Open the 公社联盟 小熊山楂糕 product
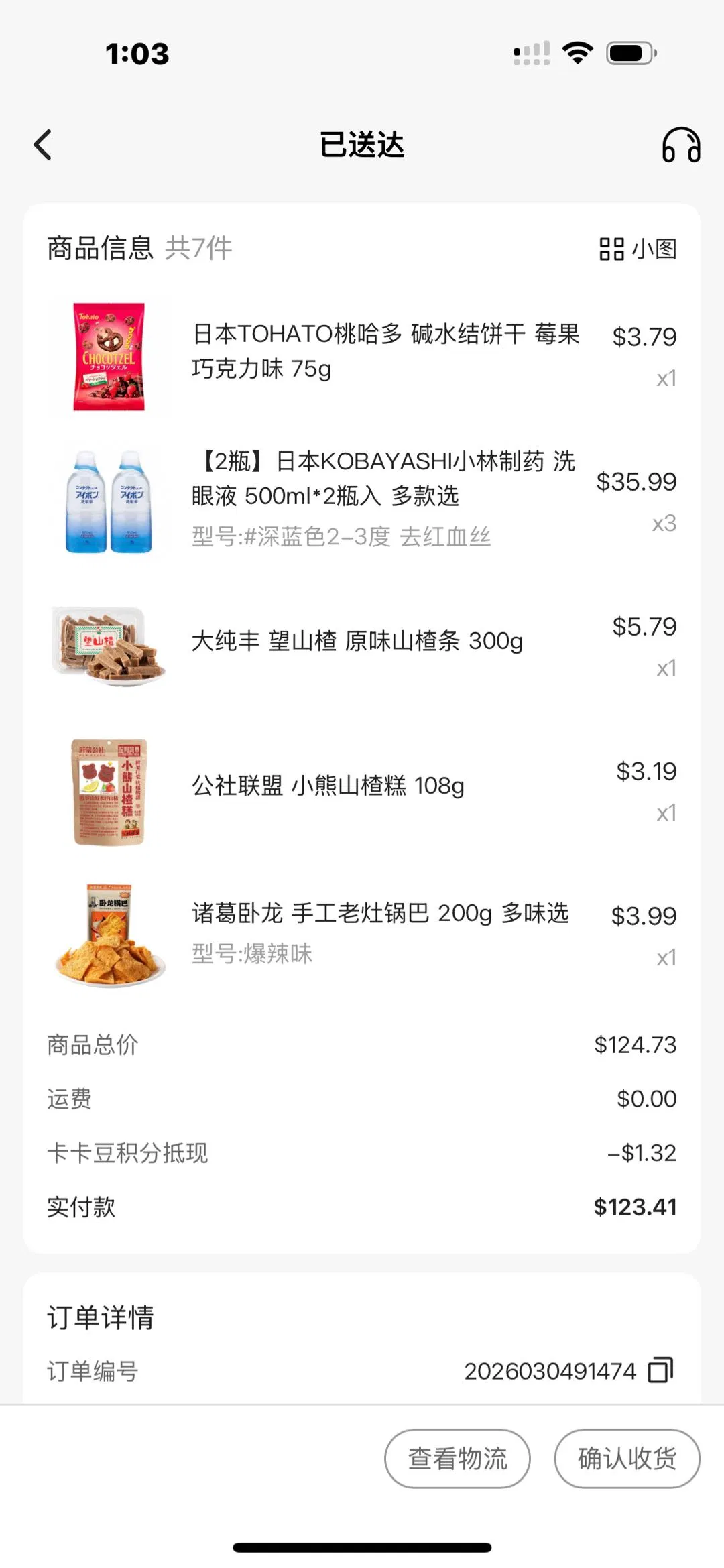The height and width of the screenshot is (1568, 724). coord(328,786)
